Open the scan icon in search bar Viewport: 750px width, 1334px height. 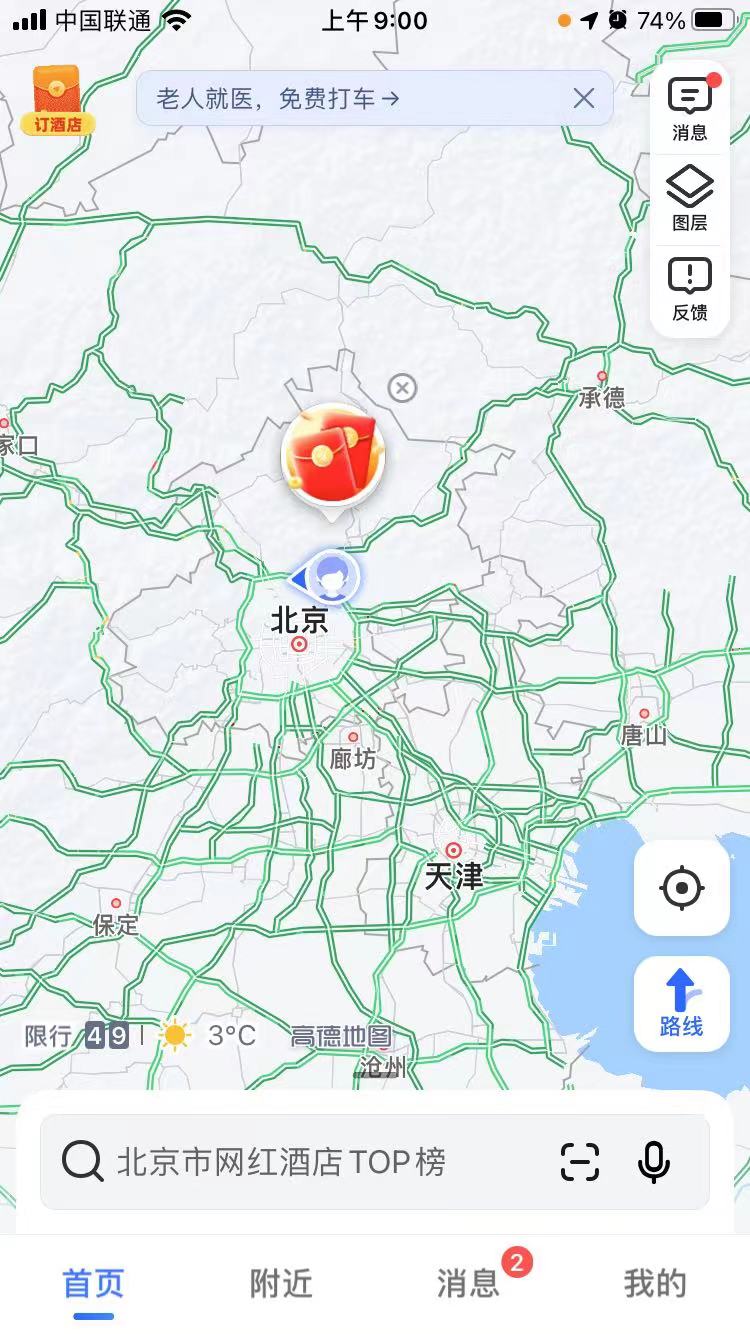(580, 1162)
